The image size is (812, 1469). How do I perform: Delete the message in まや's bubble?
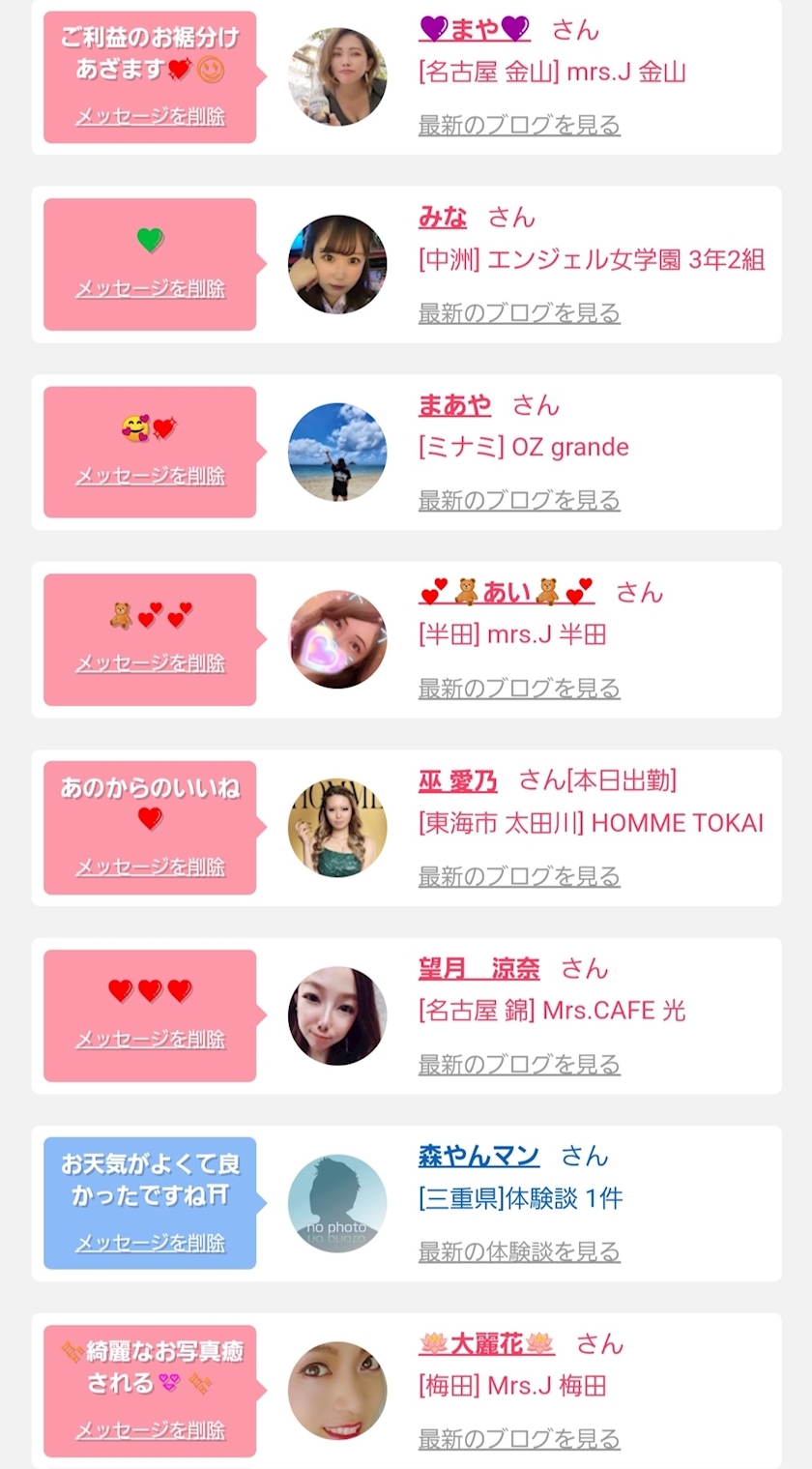tap(151, 117)
